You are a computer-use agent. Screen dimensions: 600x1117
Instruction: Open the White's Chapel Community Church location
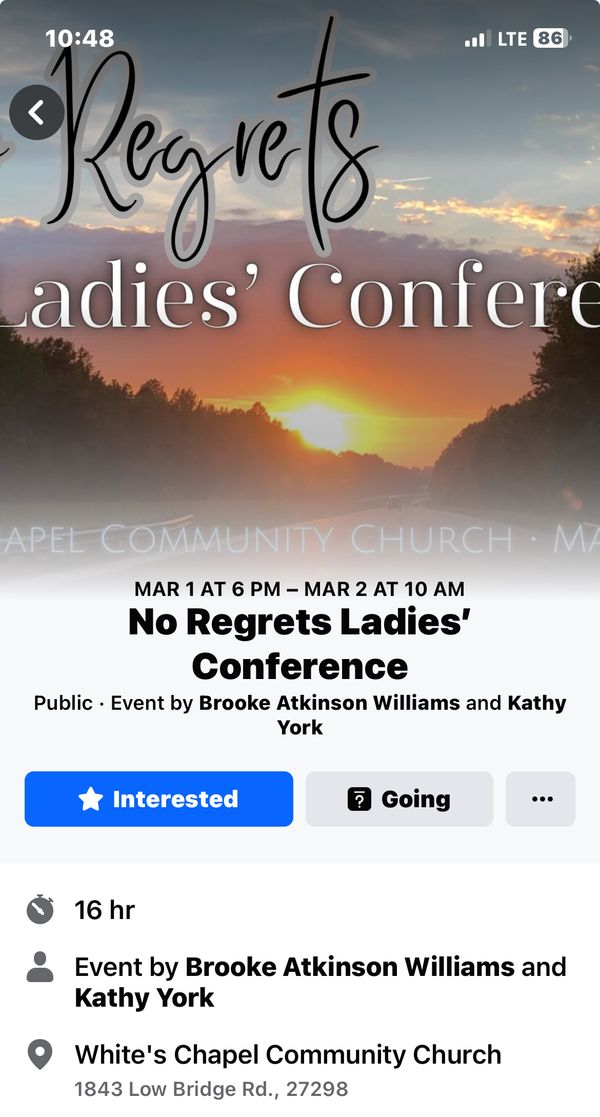[x=288, y=1054]
